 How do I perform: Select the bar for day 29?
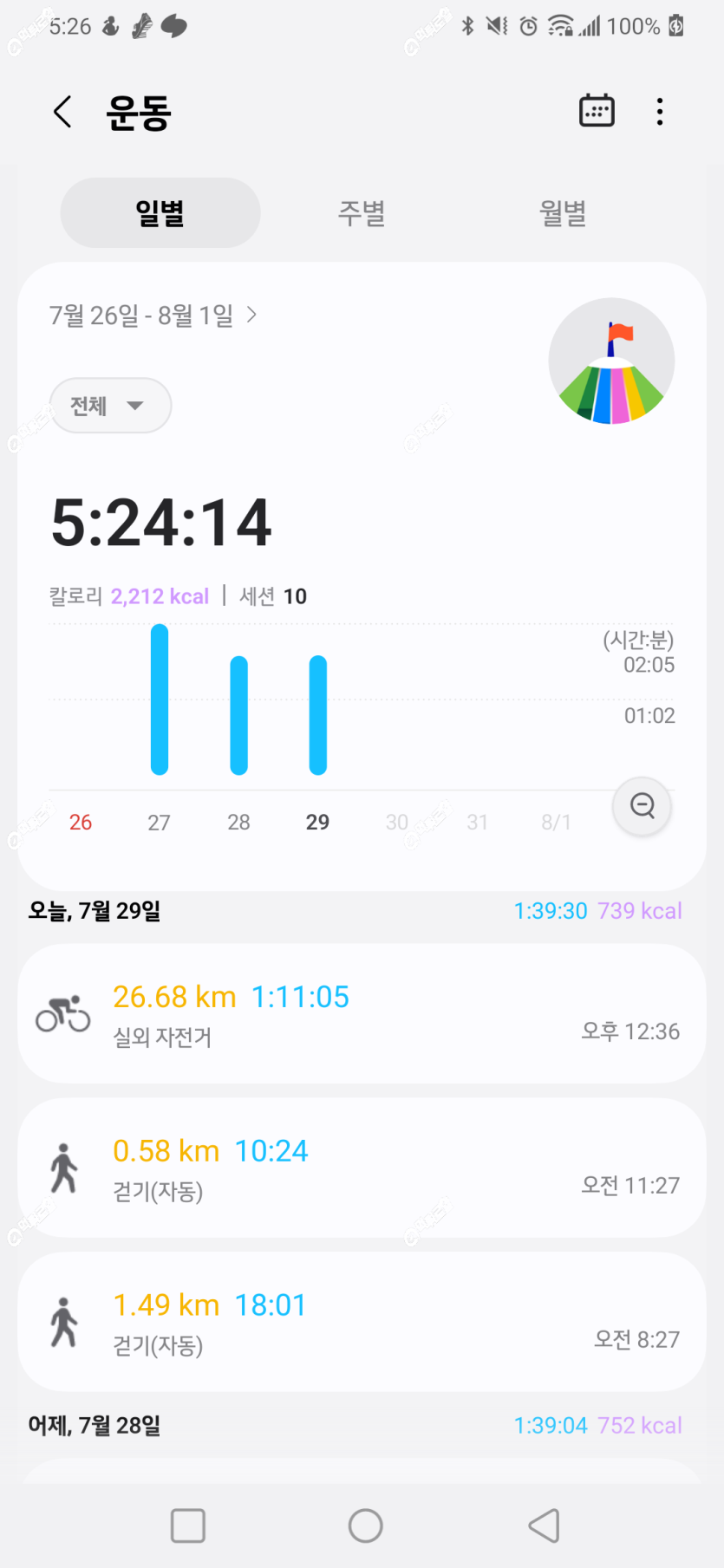(318, 715)
